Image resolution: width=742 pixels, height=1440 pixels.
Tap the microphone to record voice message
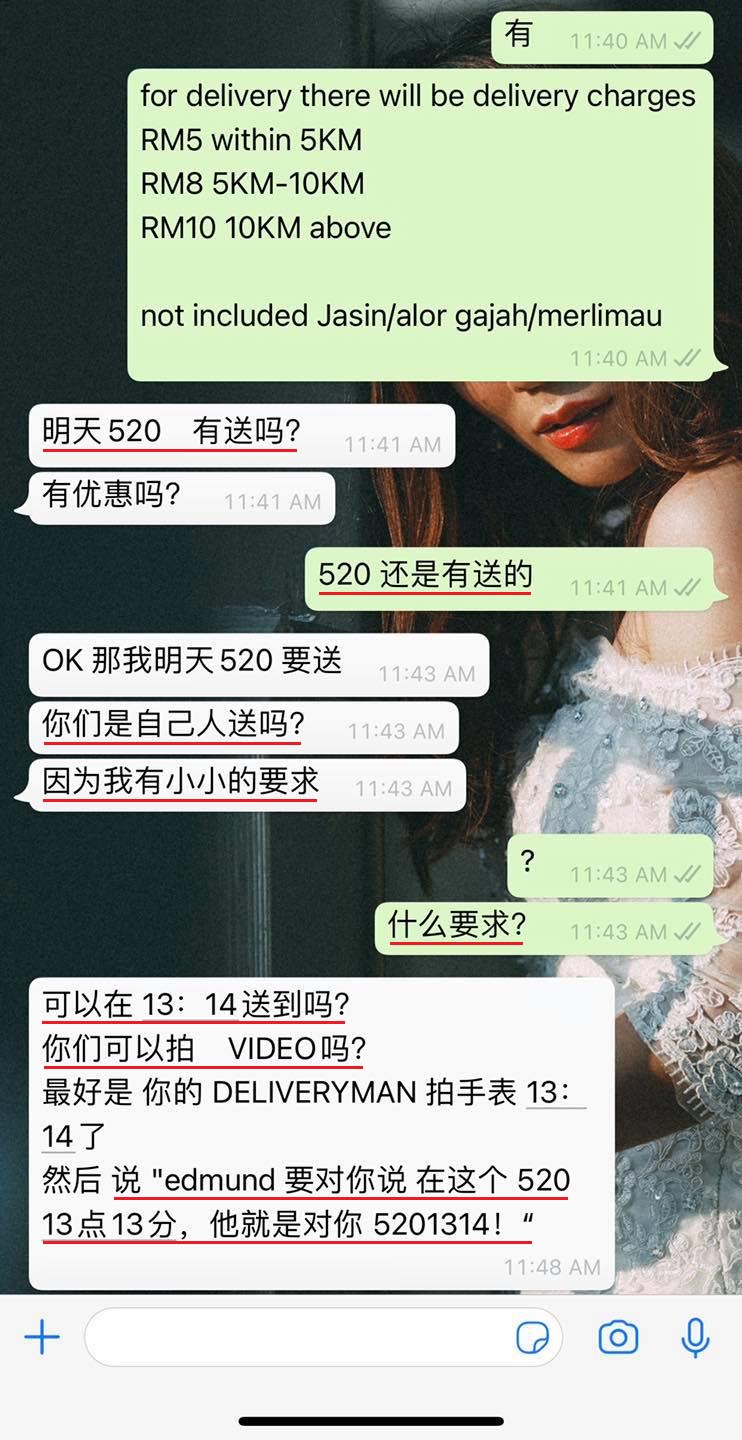click(x=695, y=1337)
